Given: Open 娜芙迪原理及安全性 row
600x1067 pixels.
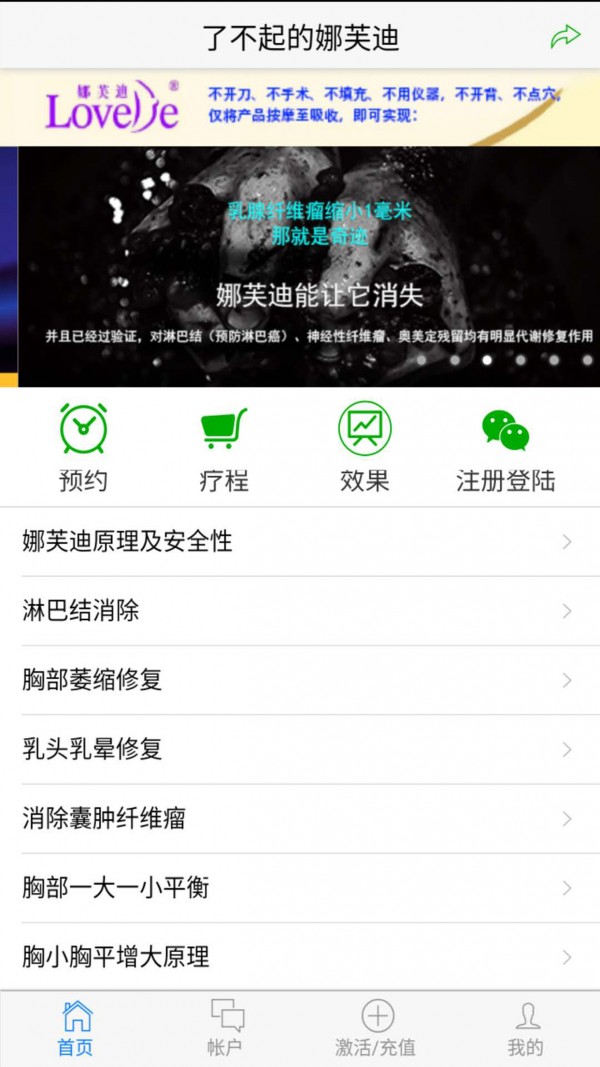Looking at the screenshot, I should (300, 542).
